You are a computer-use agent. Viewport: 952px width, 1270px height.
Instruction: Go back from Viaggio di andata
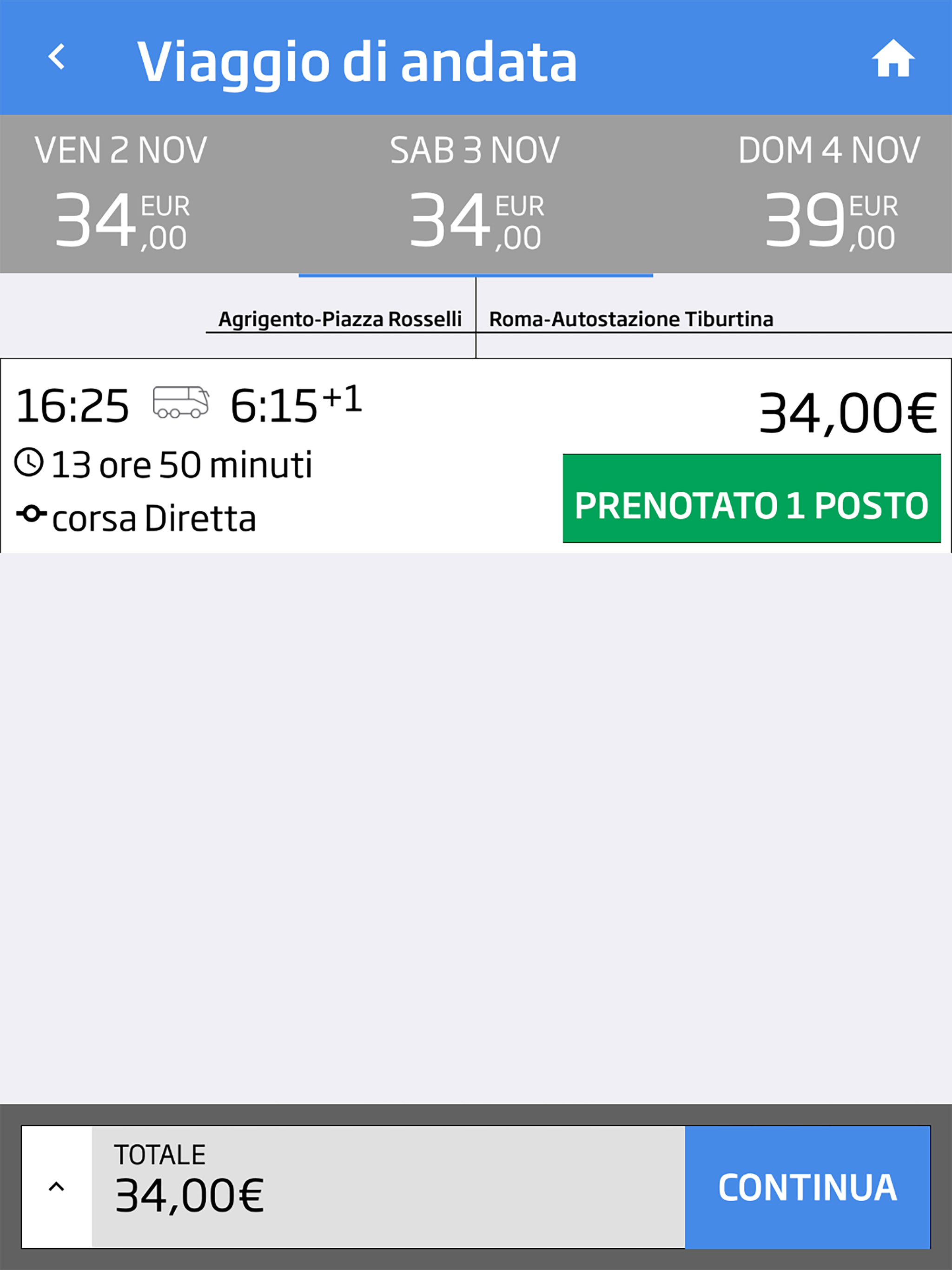(x=56, y=58)
